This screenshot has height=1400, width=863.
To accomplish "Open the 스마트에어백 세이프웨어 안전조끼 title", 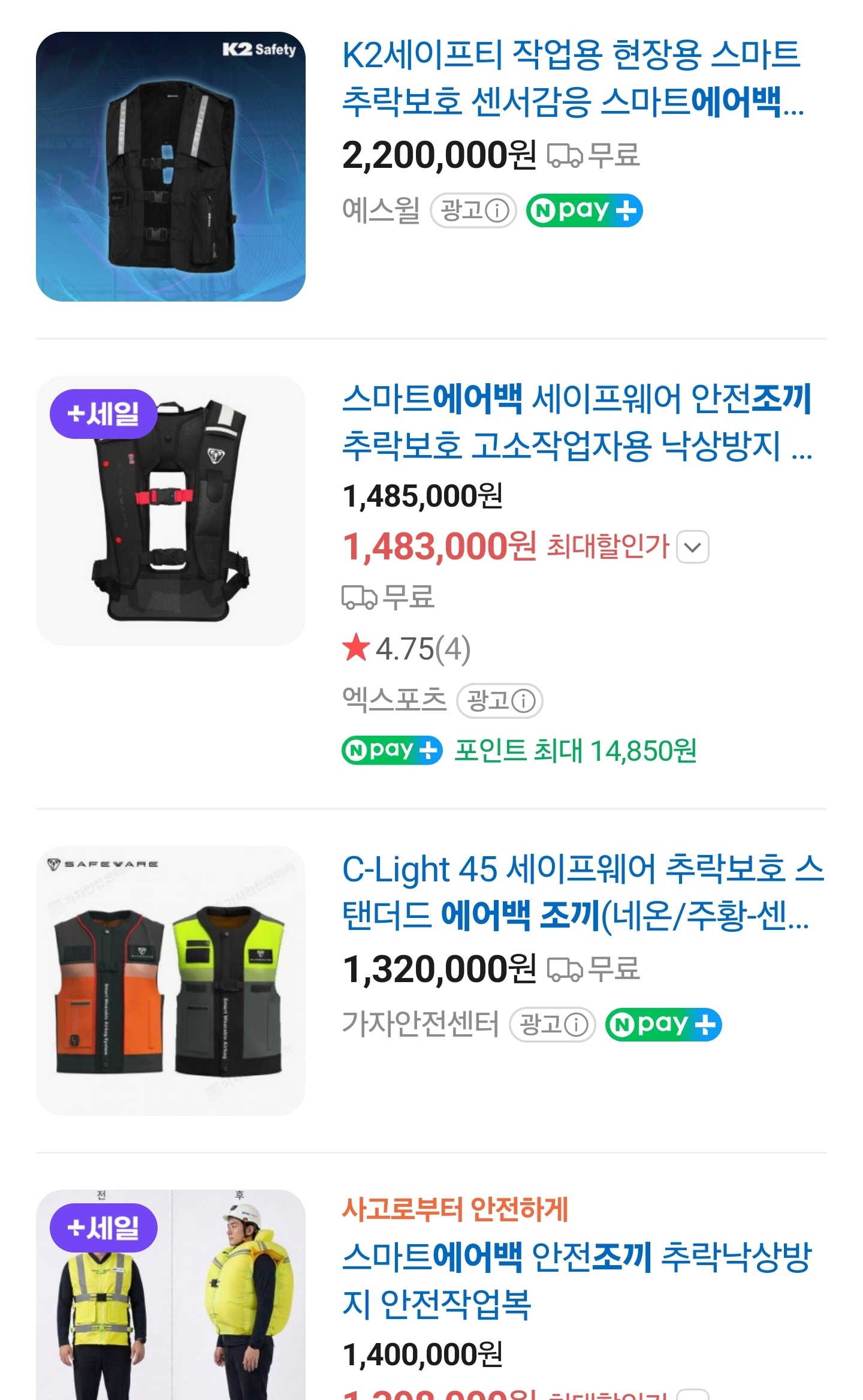I will pos(577,422).
